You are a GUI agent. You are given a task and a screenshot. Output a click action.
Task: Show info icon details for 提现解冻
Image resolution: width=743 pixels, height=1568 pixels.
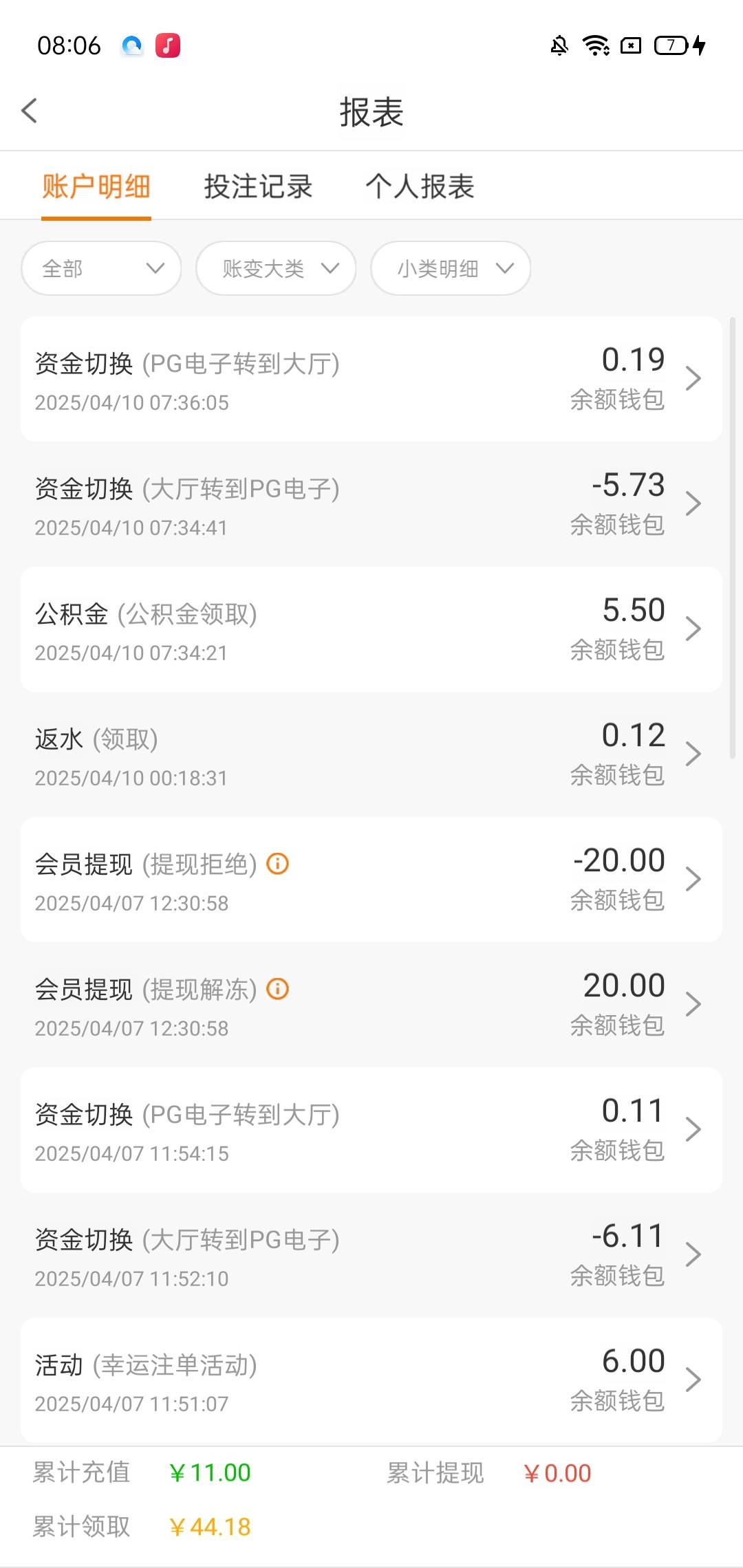click(x=278, y=989)
